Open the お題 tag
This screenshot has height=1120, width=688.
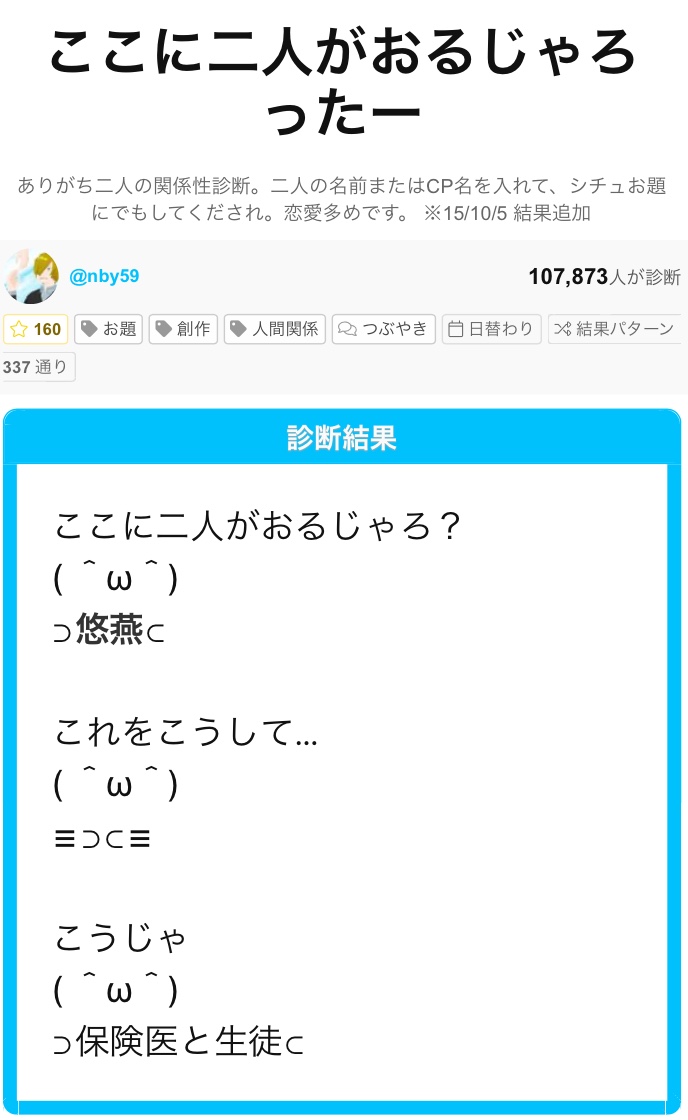click(x=109, y=329)
